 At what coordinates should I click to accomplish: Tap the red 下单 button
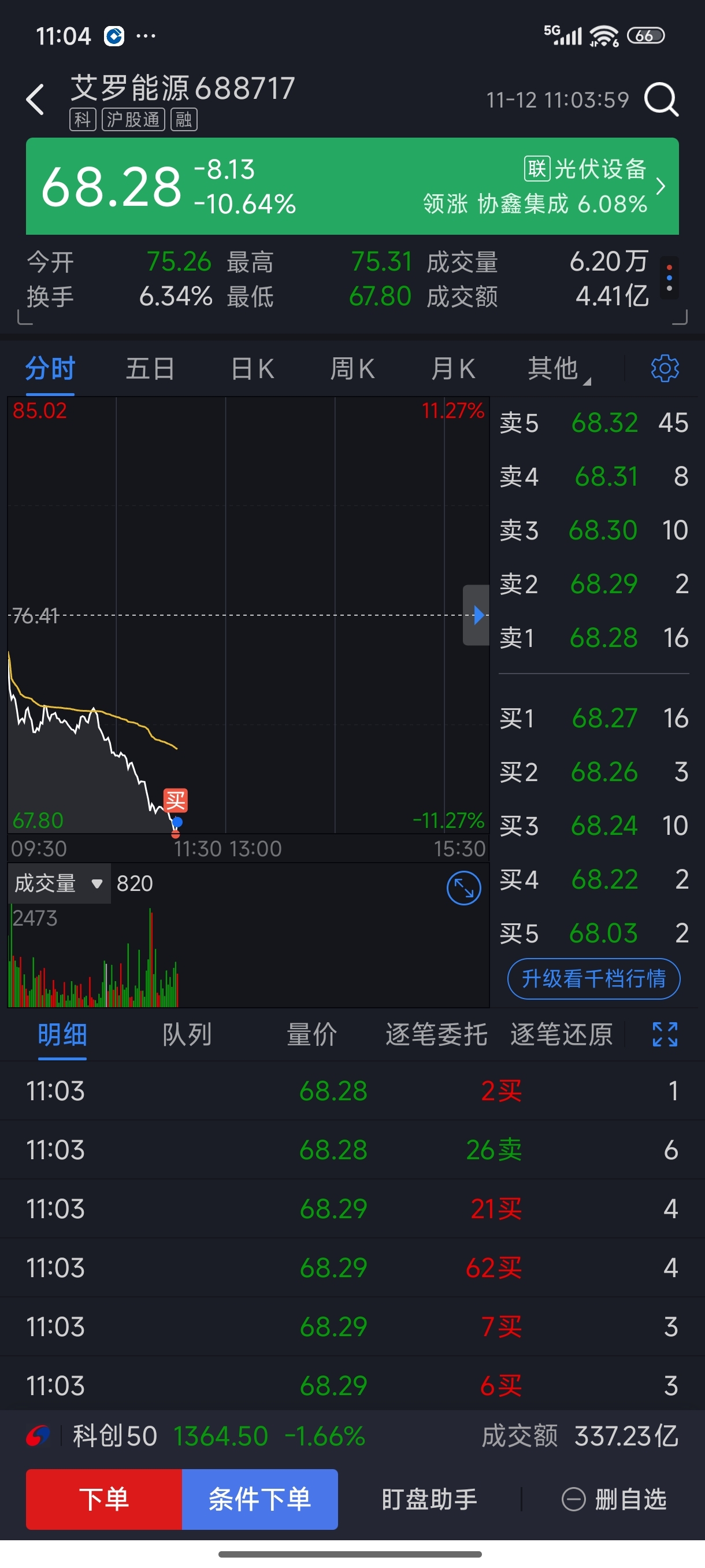(104, 1499)
